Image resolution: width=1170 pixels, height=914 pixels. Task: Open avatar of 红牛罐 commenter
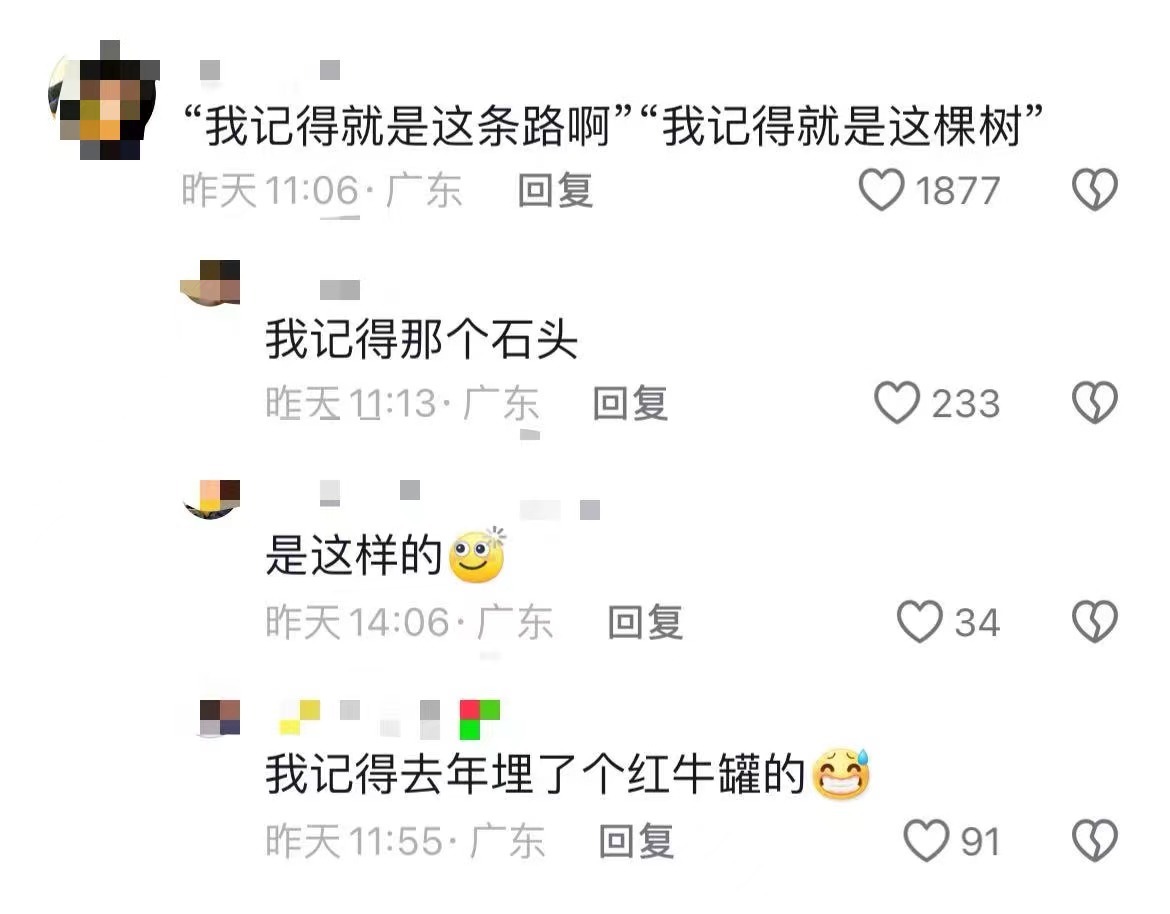click(x=219, y=718)
